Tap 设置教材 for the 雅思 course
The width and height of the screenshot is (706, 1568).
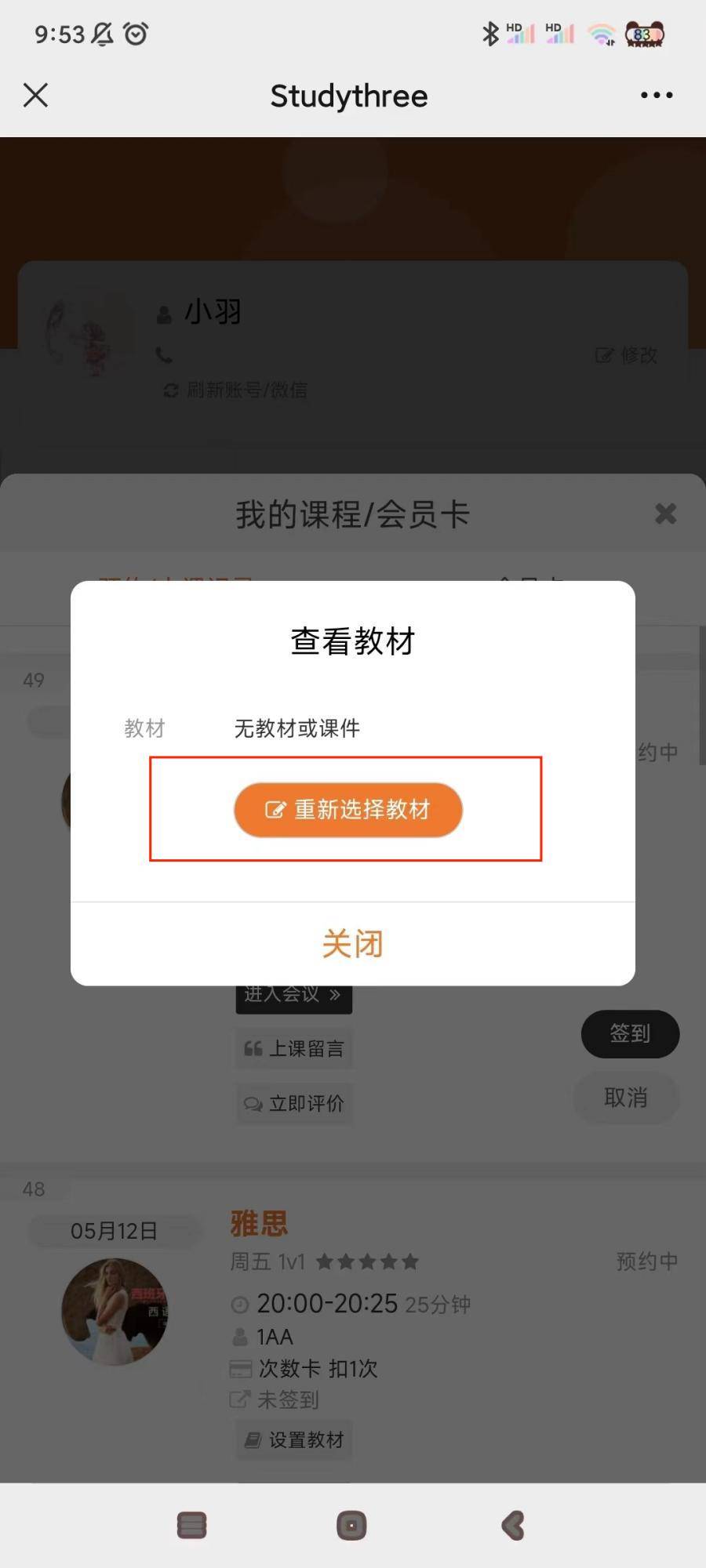coord(294,1440)
